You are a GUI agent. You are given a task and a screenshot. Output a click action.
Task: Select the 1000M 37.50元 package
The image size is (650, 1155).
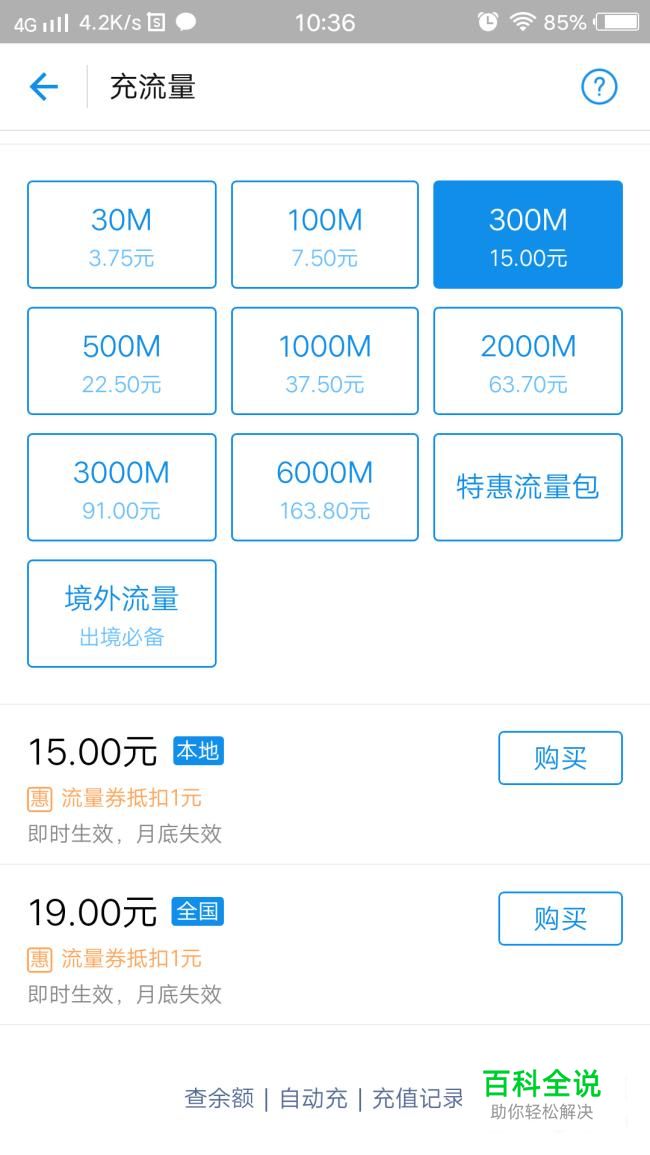(324, 361)
